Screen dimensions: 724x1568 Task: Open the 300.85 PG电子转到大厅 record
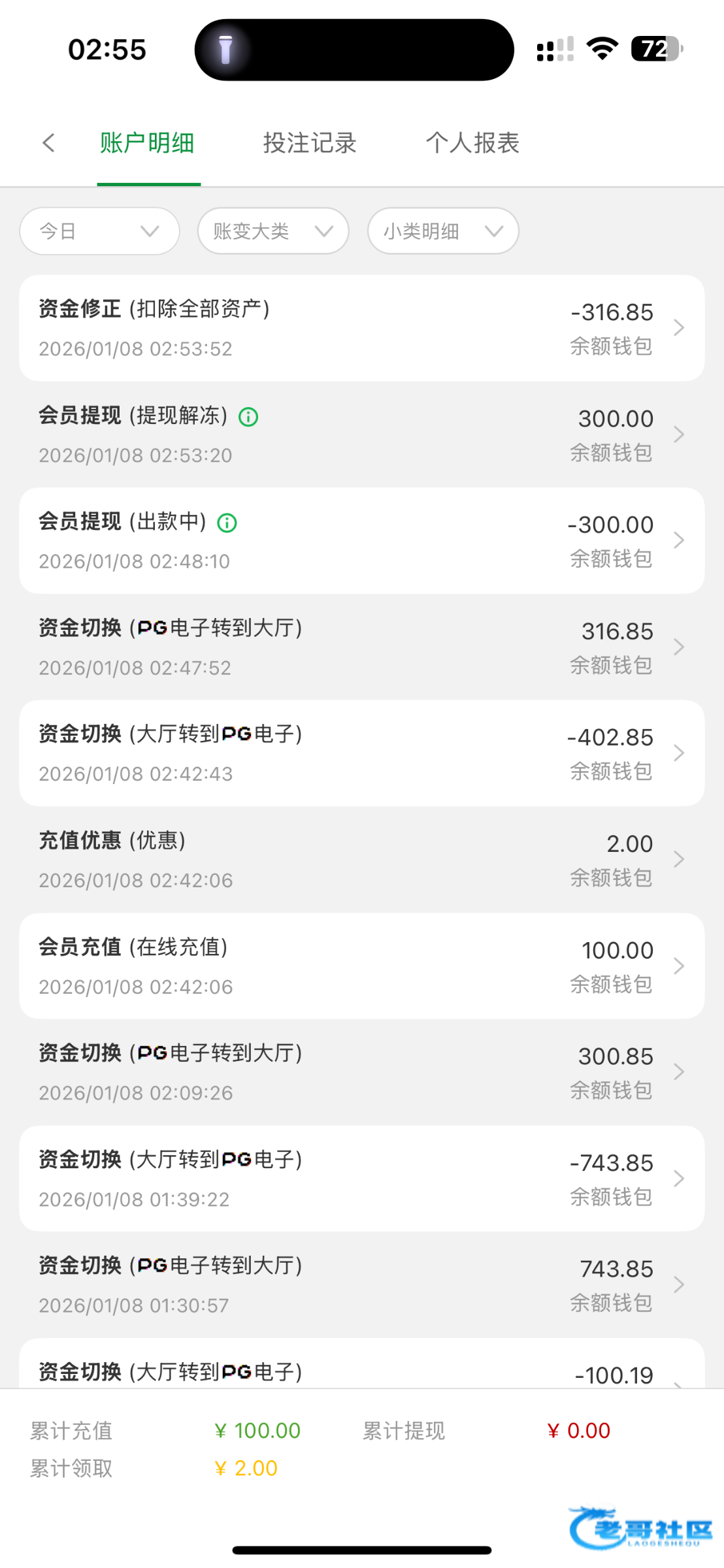click(361, 1072)
